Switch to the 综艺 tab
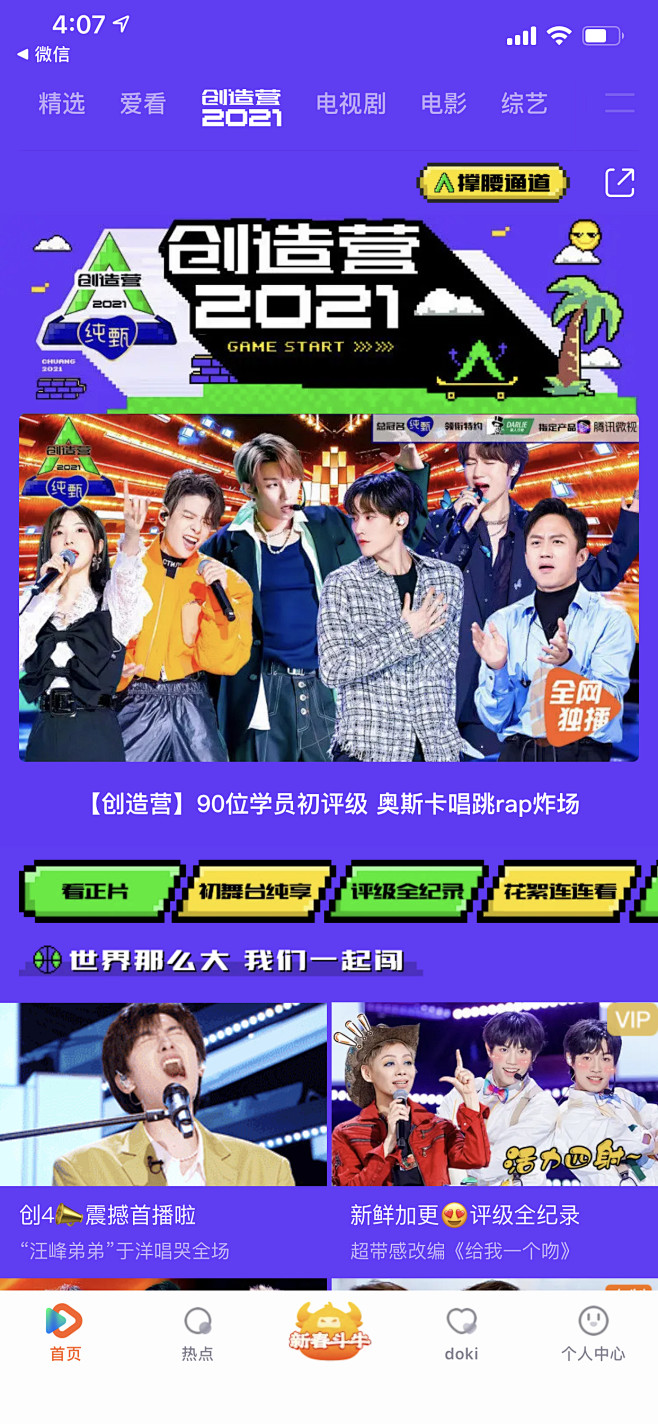The height and width of the screenshot is (1424, 658). point(525,104)
